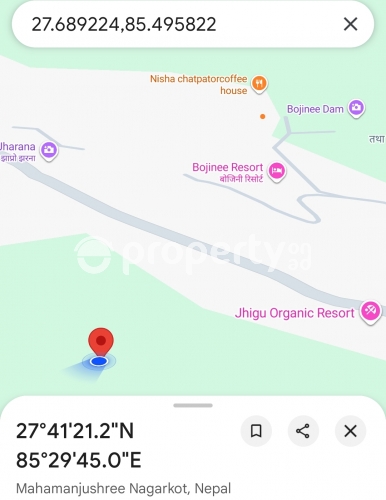Open the Bojinee Resort place pin
This screenshot has width=386, height=500.
click(x=277, y=172)
